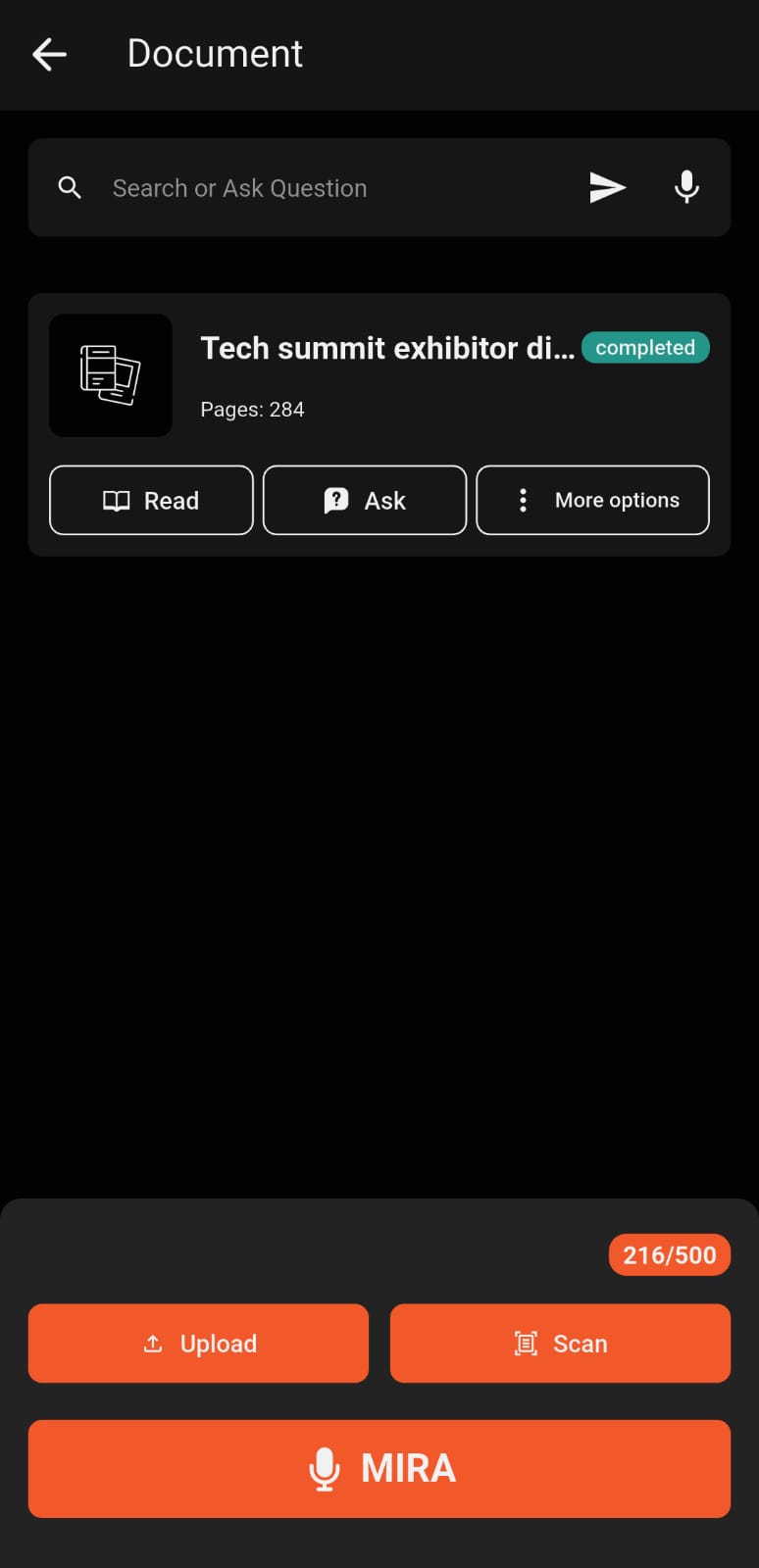The width and height of the screenshot is (759, 1568).
Task: Scan a document with the camera
Action: coord(560,1344)
